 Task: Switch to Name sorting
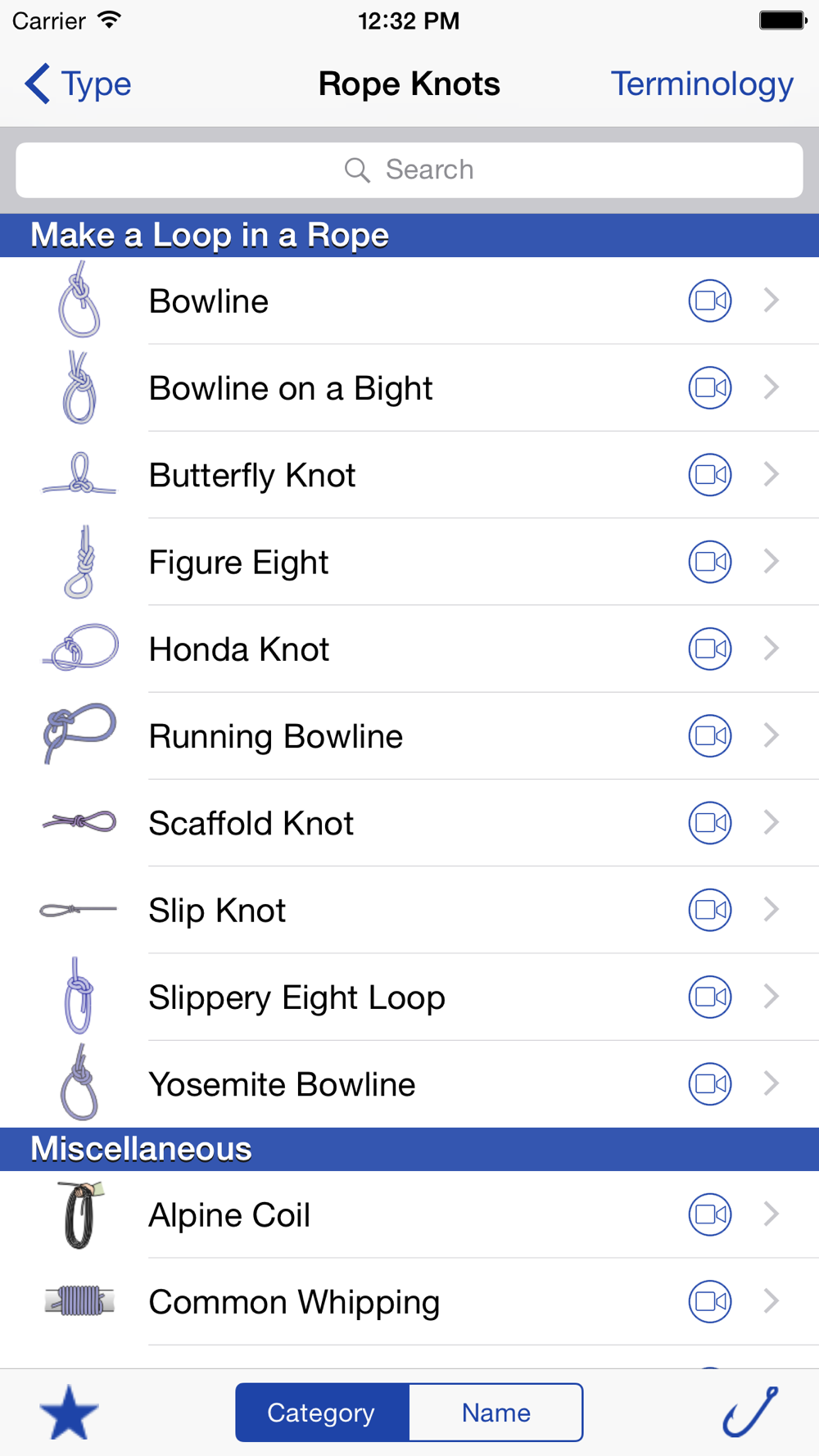click(496, 1413)
